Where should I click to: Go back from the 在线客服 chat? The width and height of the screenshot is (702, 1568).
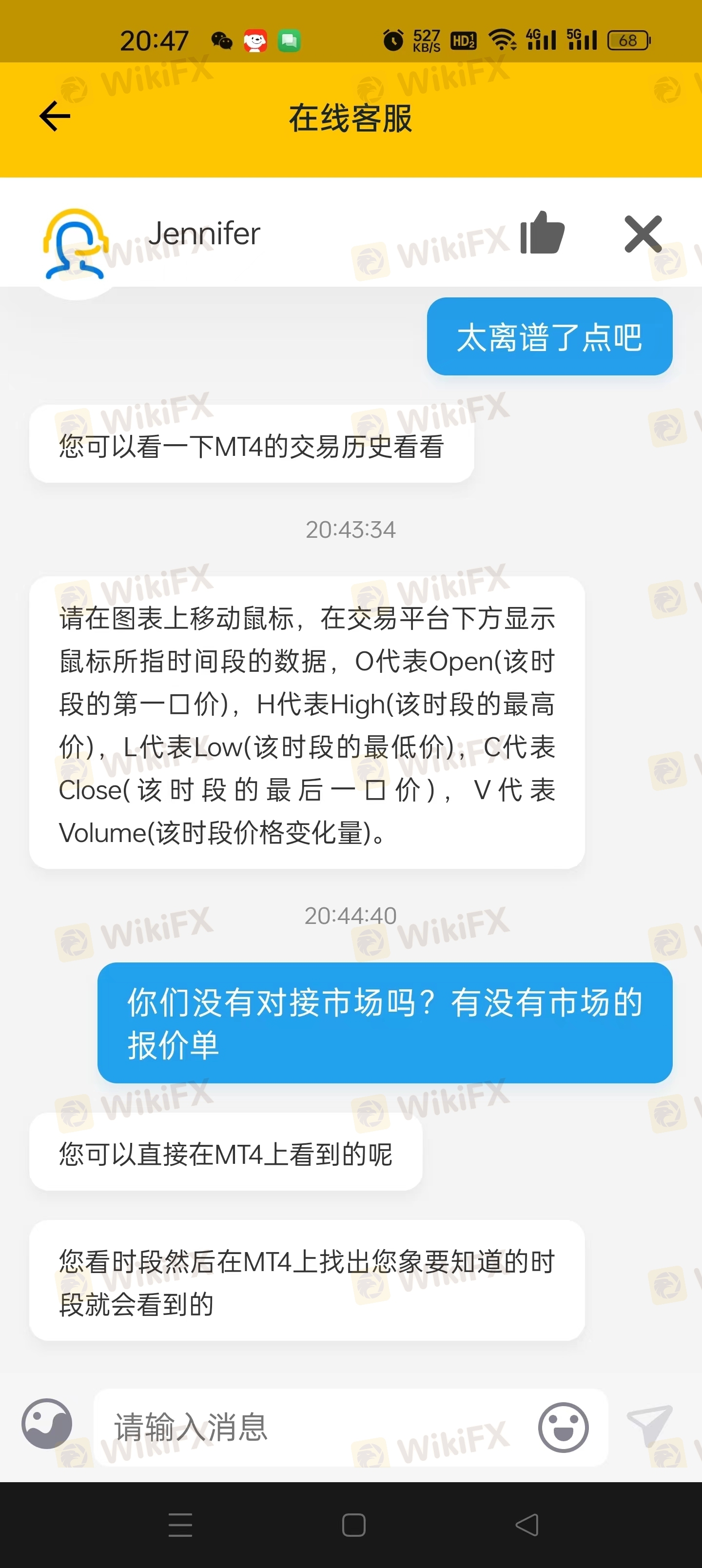55,116
